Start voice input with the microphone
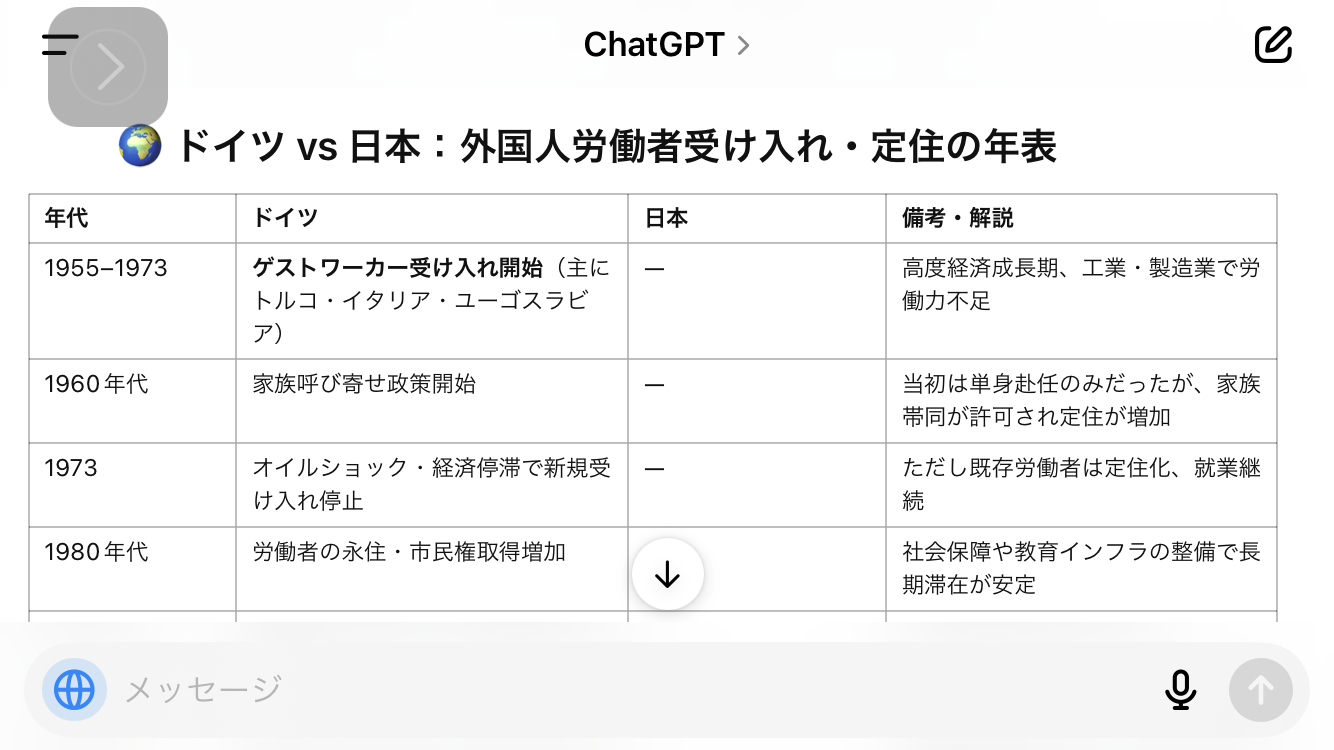The image size is (1334, 750). click(1181, 689)
